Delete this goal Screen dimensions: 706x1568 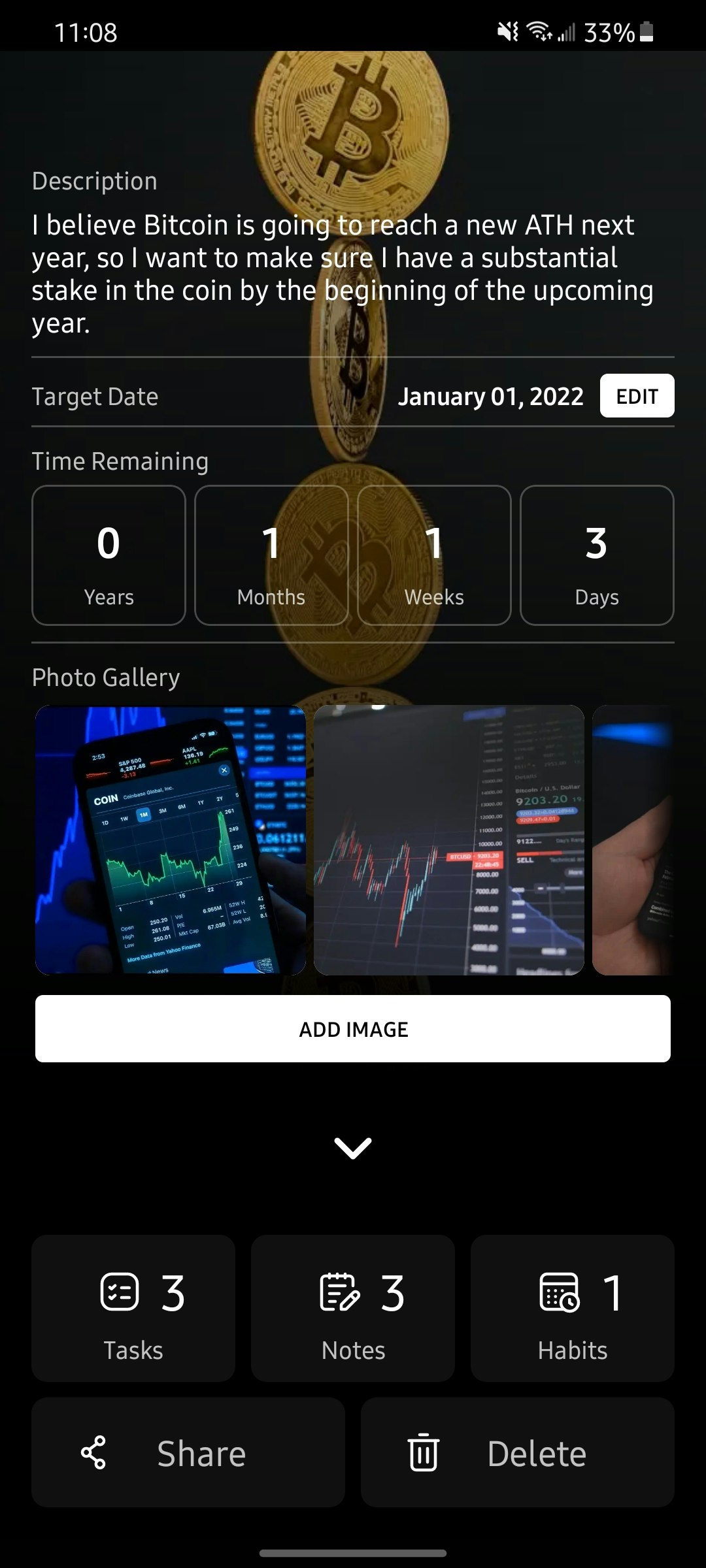pyautogui.click(x=518, y=1453)
